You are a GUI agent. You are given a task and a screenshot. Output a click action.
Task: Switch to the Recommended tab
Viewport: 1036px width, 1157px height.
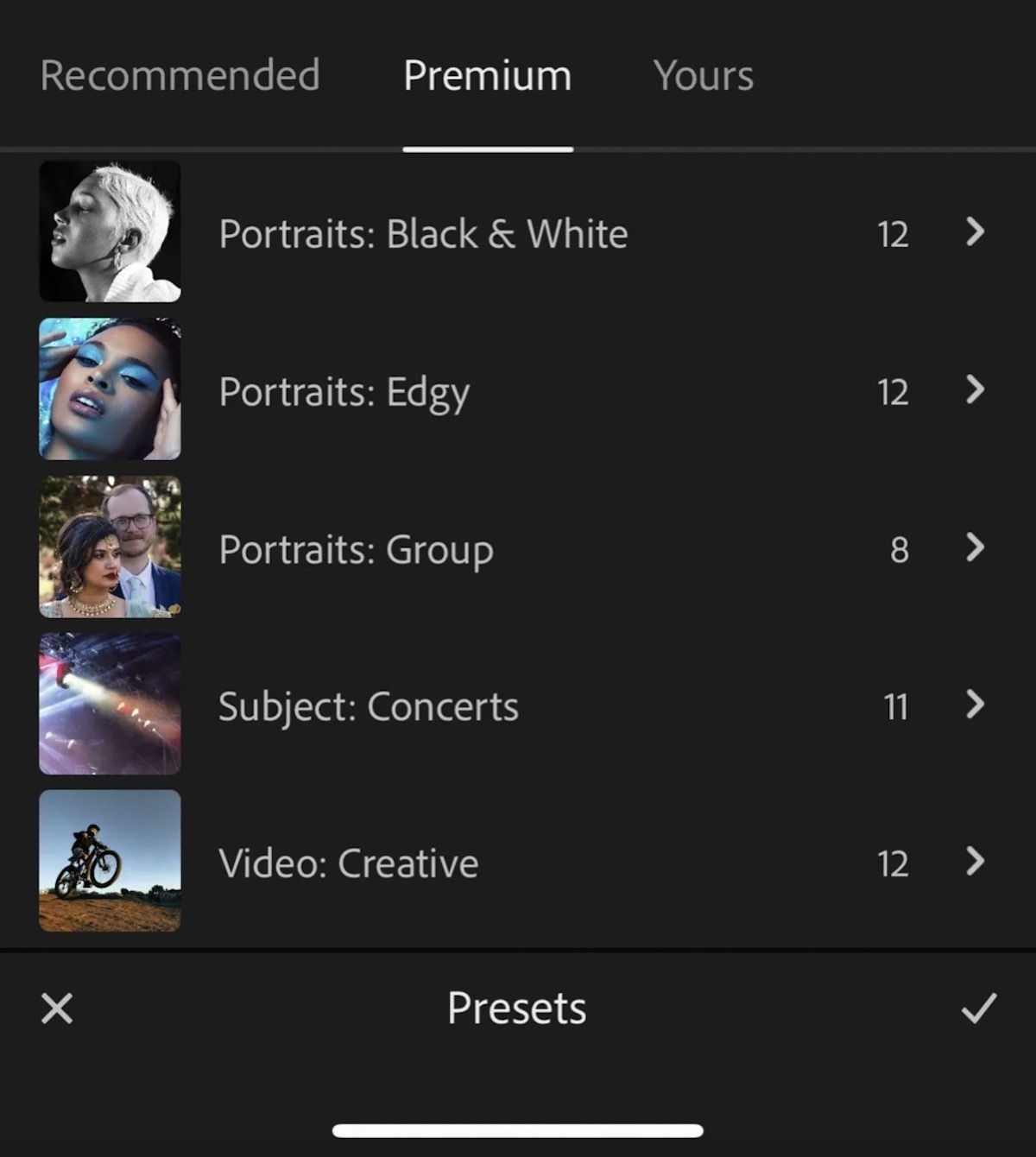coord(179,76)
